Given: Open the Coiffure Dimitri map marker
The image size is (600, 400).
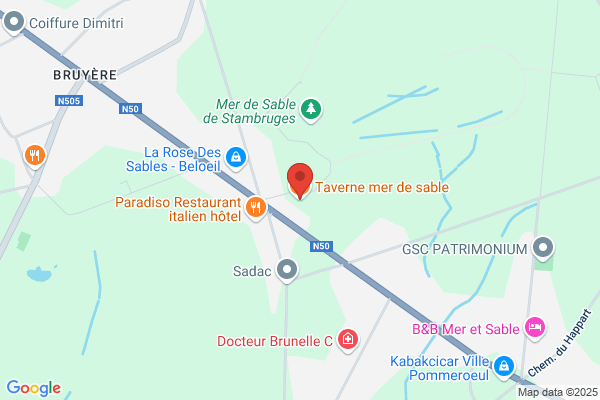Looking at the screenshot, I should 14,23.
